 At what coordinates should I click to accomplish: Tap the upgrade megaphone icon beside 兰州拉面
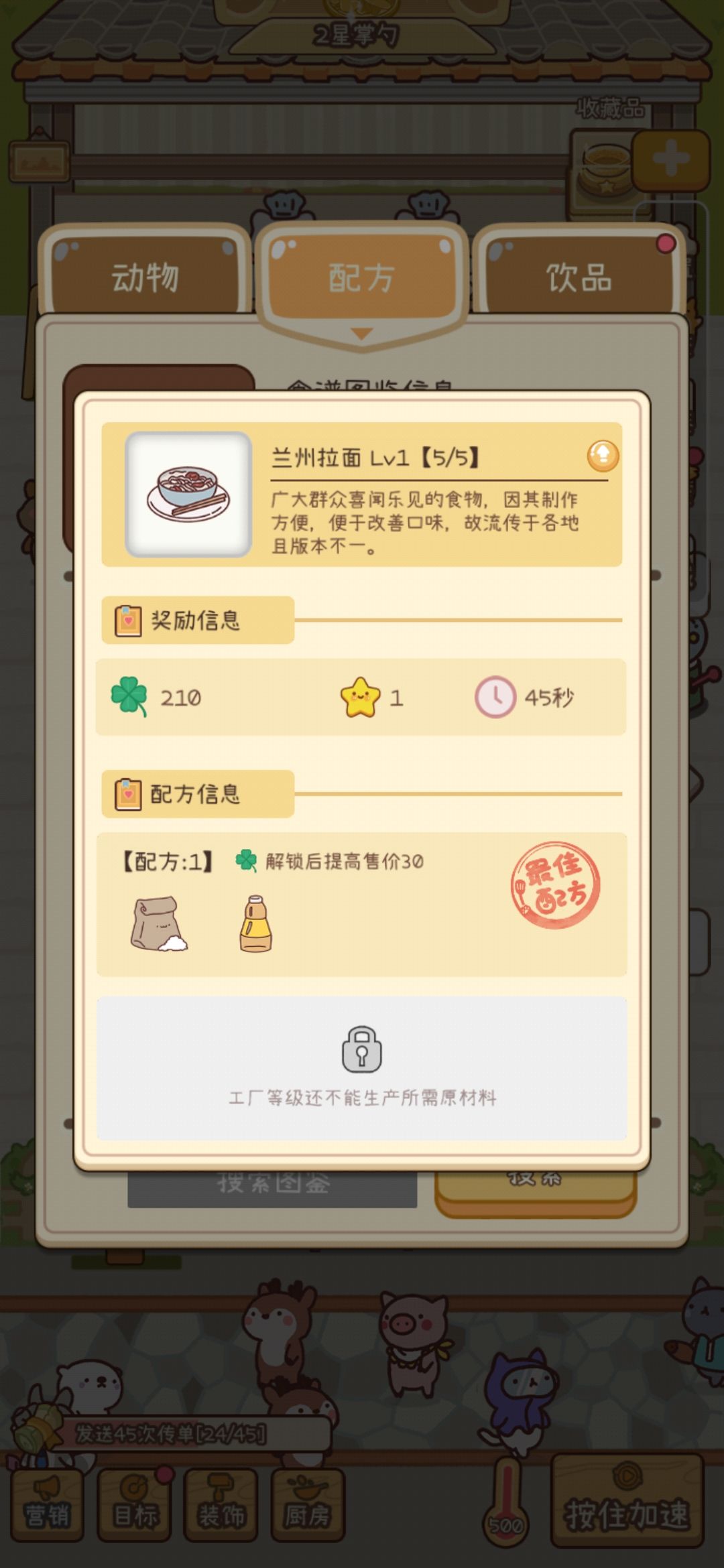tap(602, 456)
